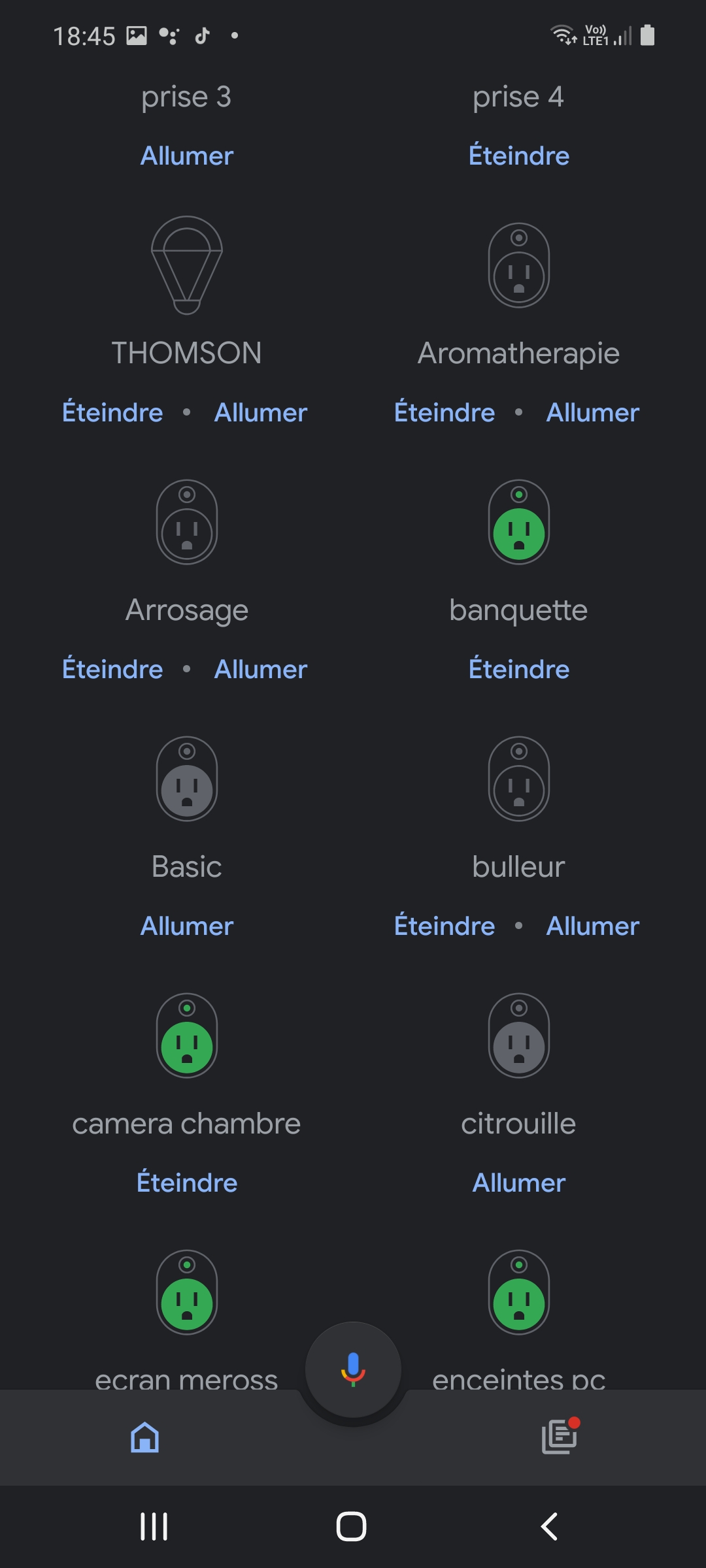Open the Arrosage plug device
Image resolution: width=706 pixels, height=1568 pixels.
(x=187, y=522)
